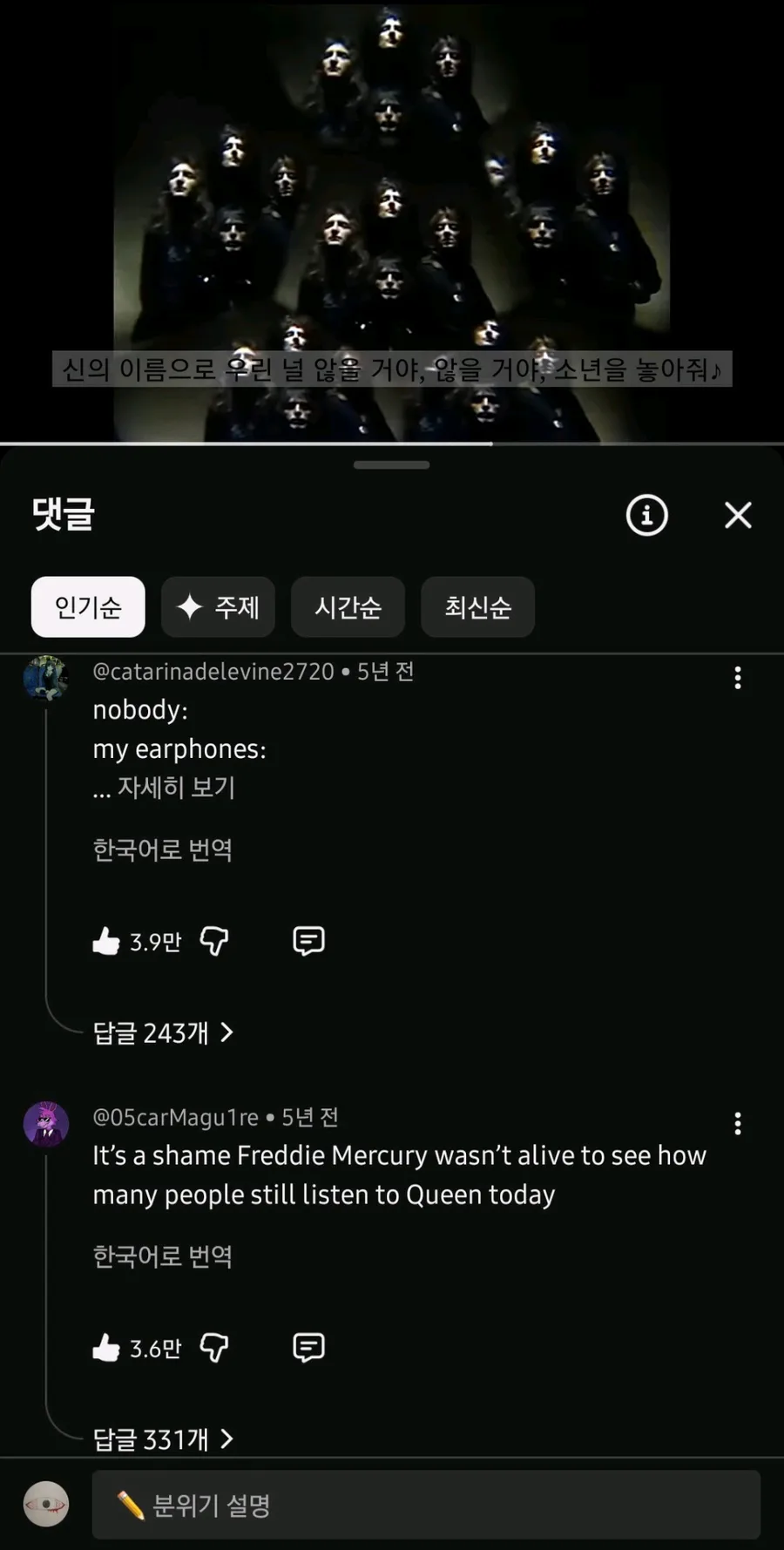The image size is (784, 1550).
Task: View 답글 331개 replies
Action: [x=163, y=1438]
